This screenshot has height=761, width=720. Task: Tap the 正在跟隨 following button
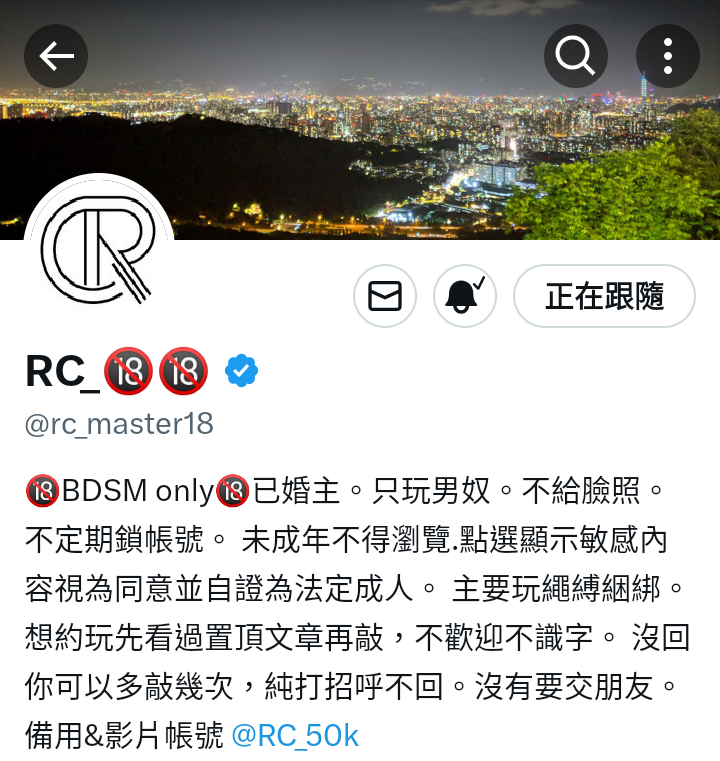[x=604, y=296]
